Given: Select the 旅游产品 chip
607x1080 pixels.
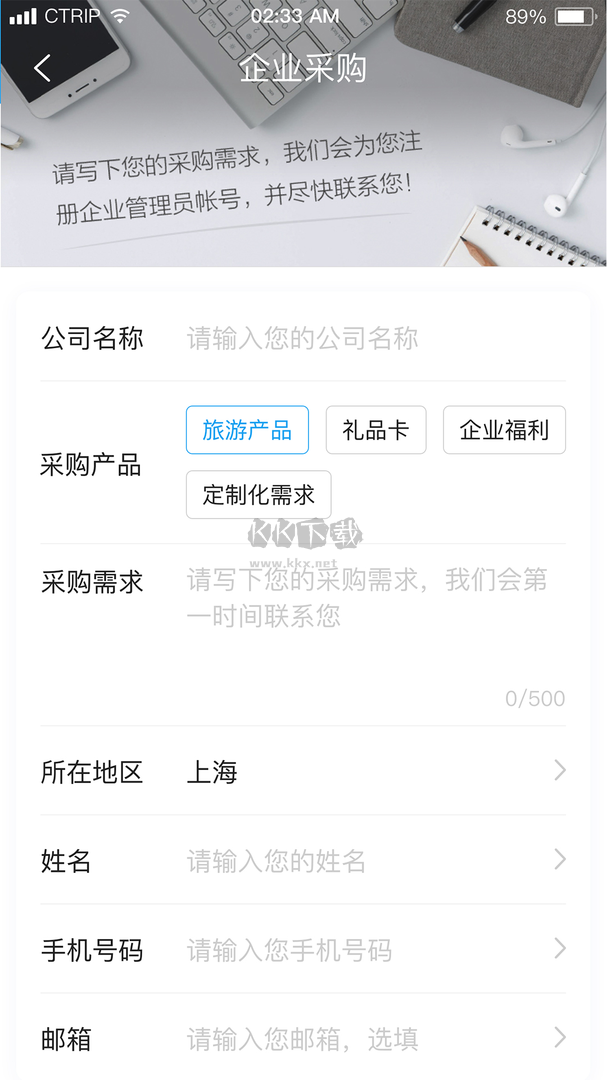Looking at the screenshot, I should tap(247, 430).
